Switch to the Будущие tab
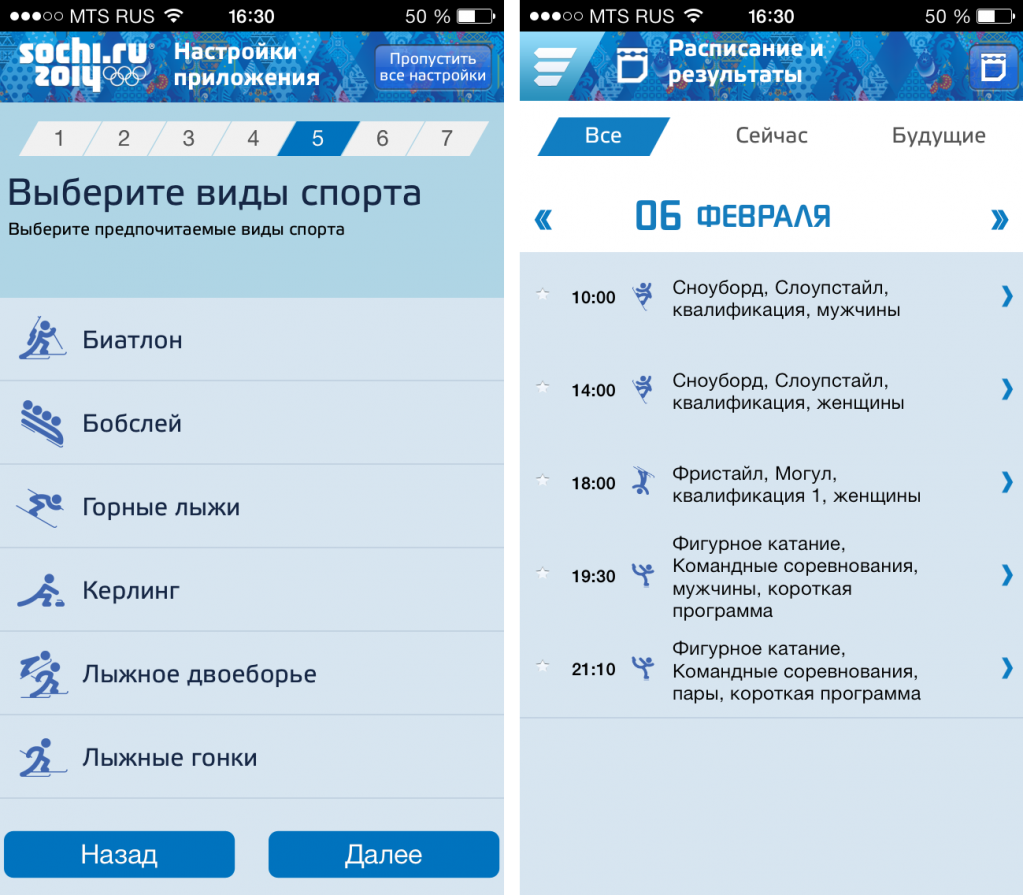 (938, 136)
